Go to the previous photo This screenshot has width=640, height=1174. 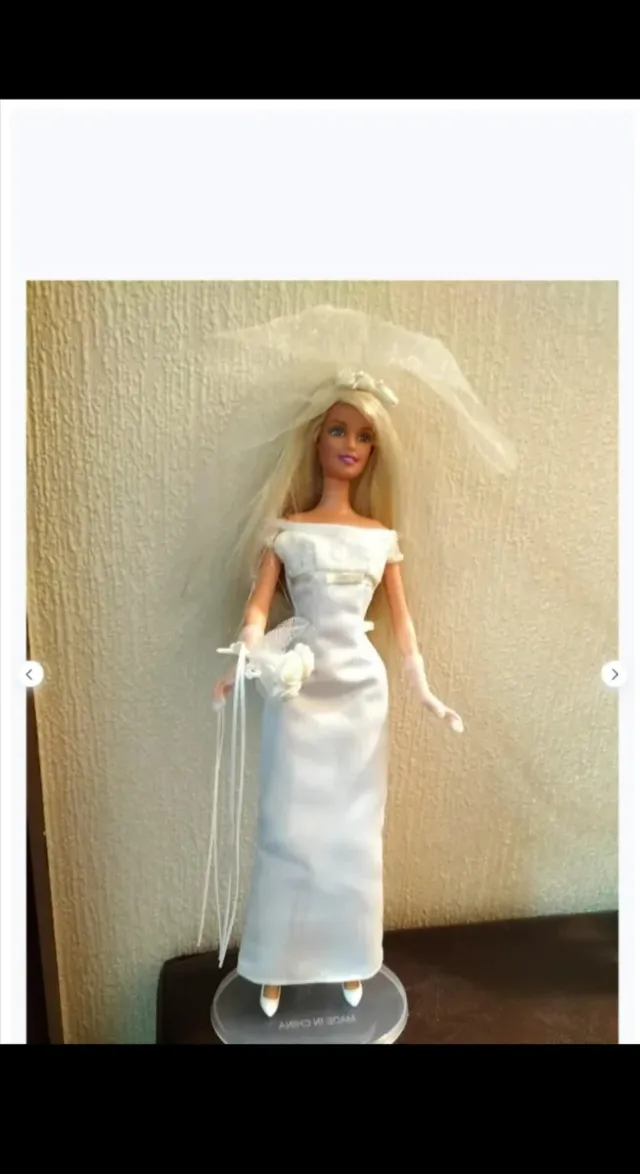point(30,674)
